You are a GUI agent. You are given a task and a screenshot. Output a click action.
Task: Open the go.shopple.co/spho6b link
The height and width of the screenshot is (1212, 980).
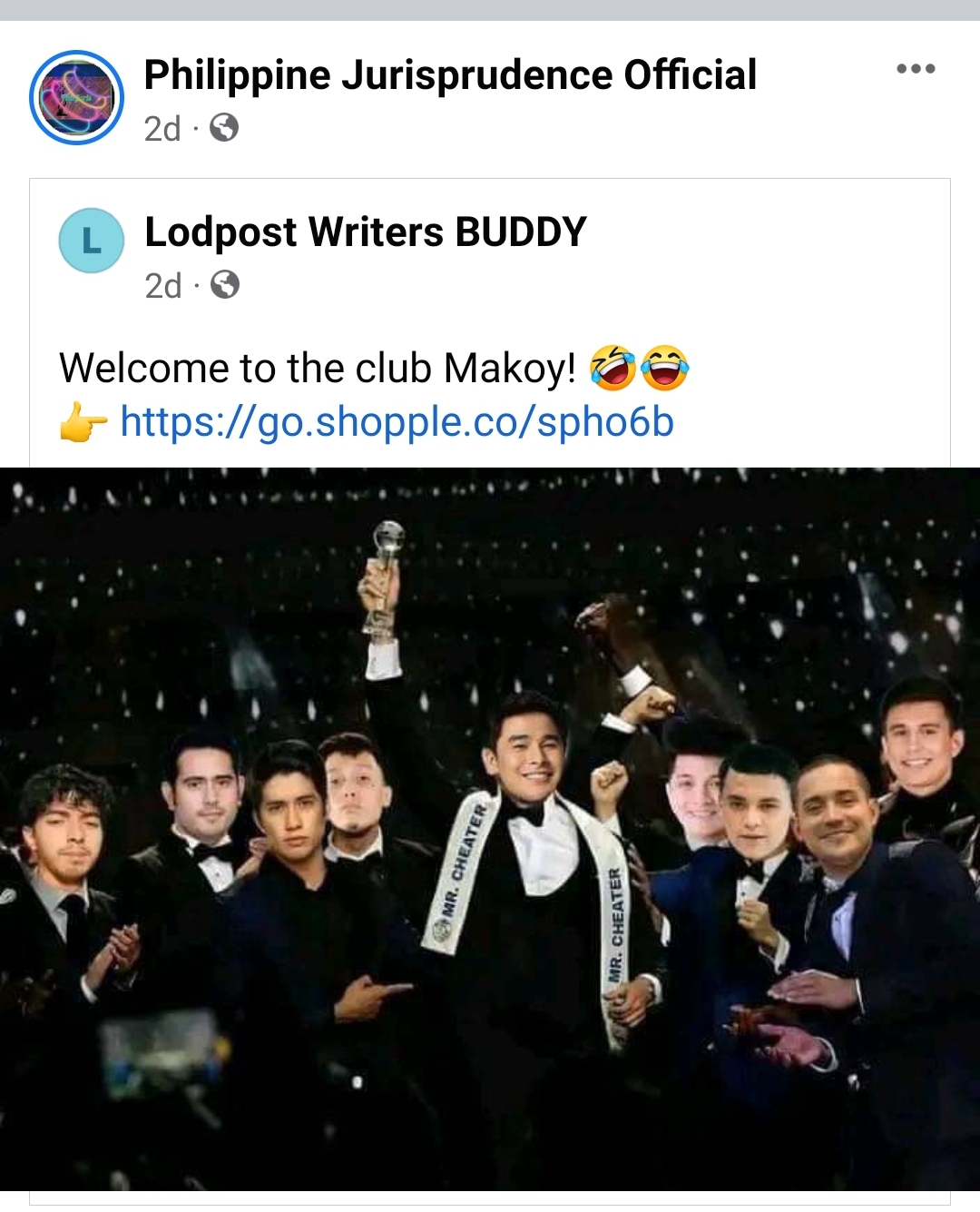397,422
